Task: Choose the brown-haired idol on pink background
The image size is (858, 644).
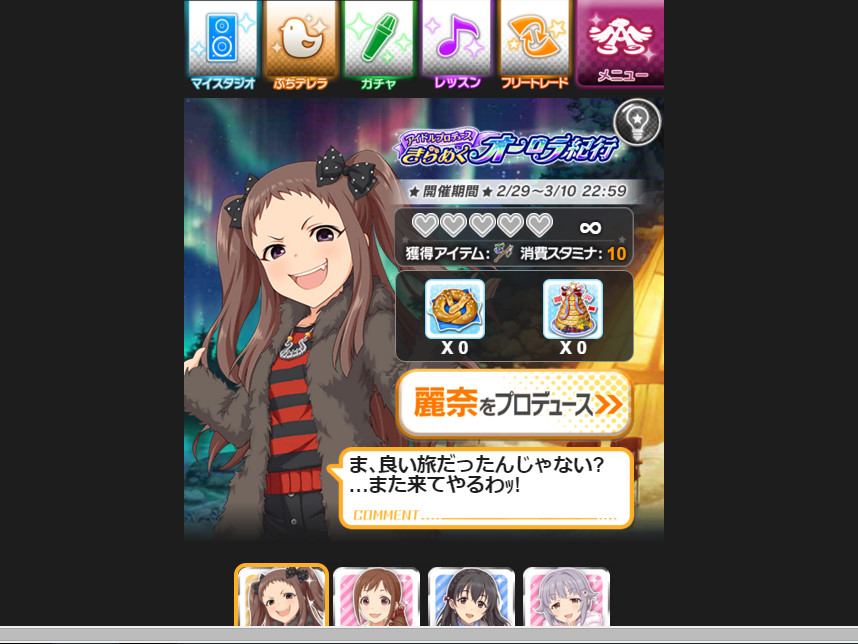Action: tap(376, 598)
